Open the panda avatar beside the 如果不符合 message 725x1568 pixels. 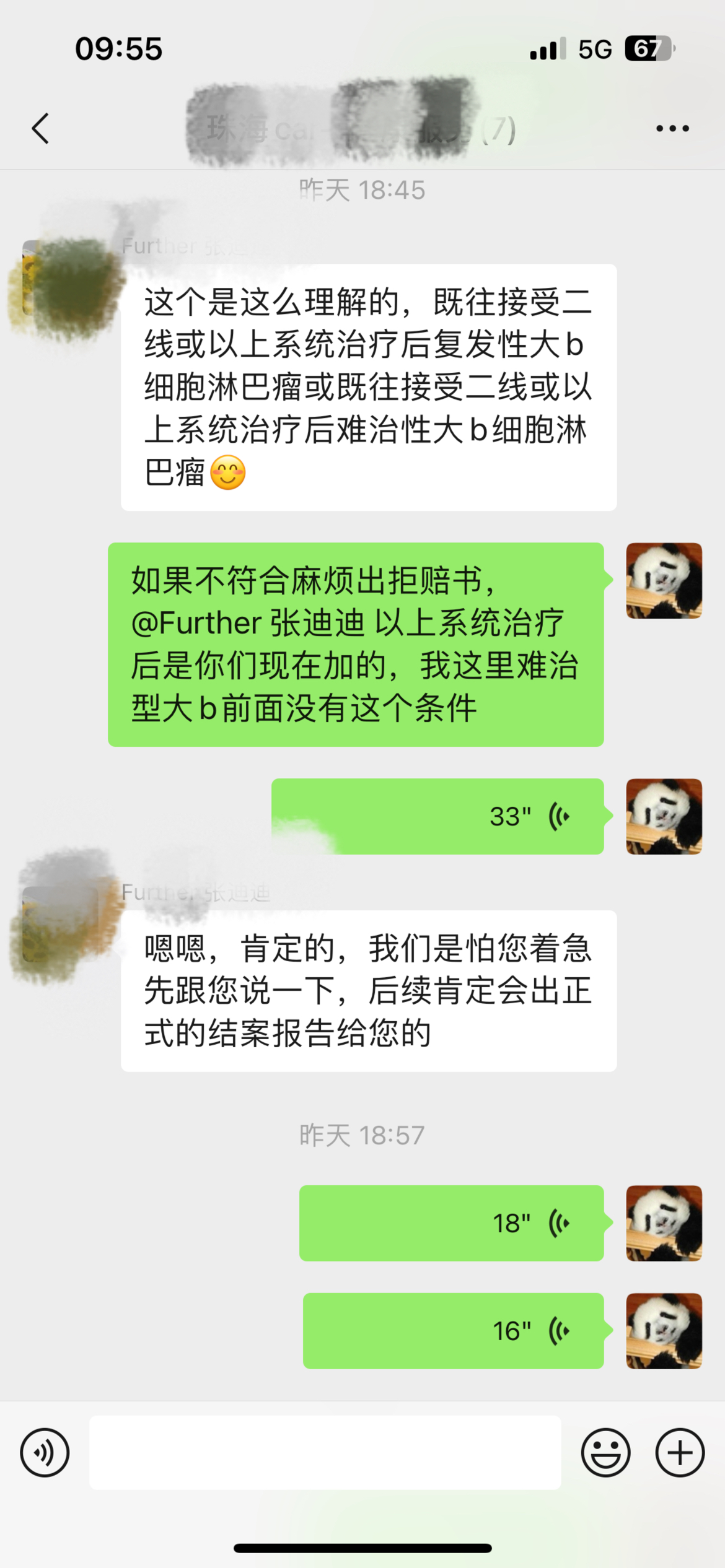pyautogui.click(x=664, y=581)
